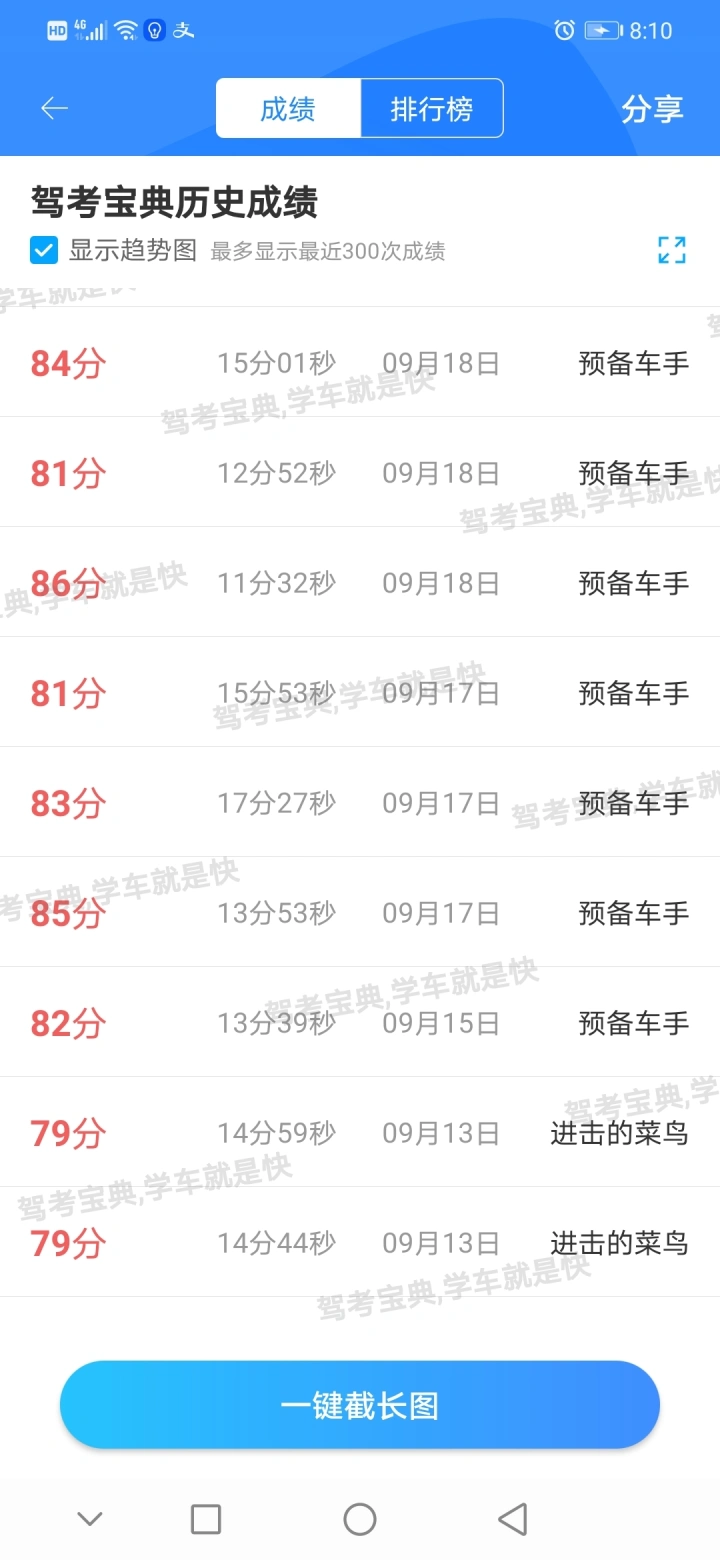
Task: Switch to the 排行榜 tab
Action: pos(432,108)
